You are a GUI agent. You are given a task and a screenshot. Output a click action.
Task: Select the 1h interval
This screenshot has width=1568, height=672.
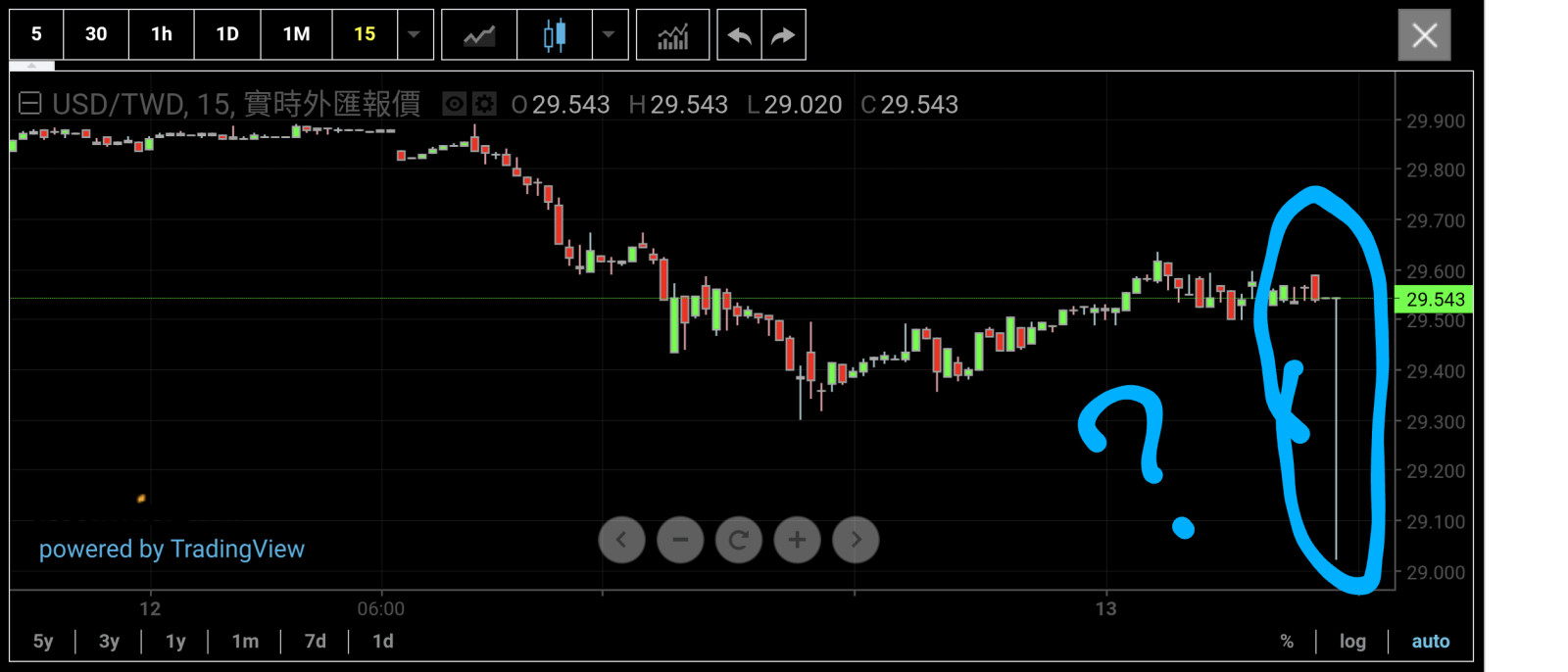[x=162, y=34]
